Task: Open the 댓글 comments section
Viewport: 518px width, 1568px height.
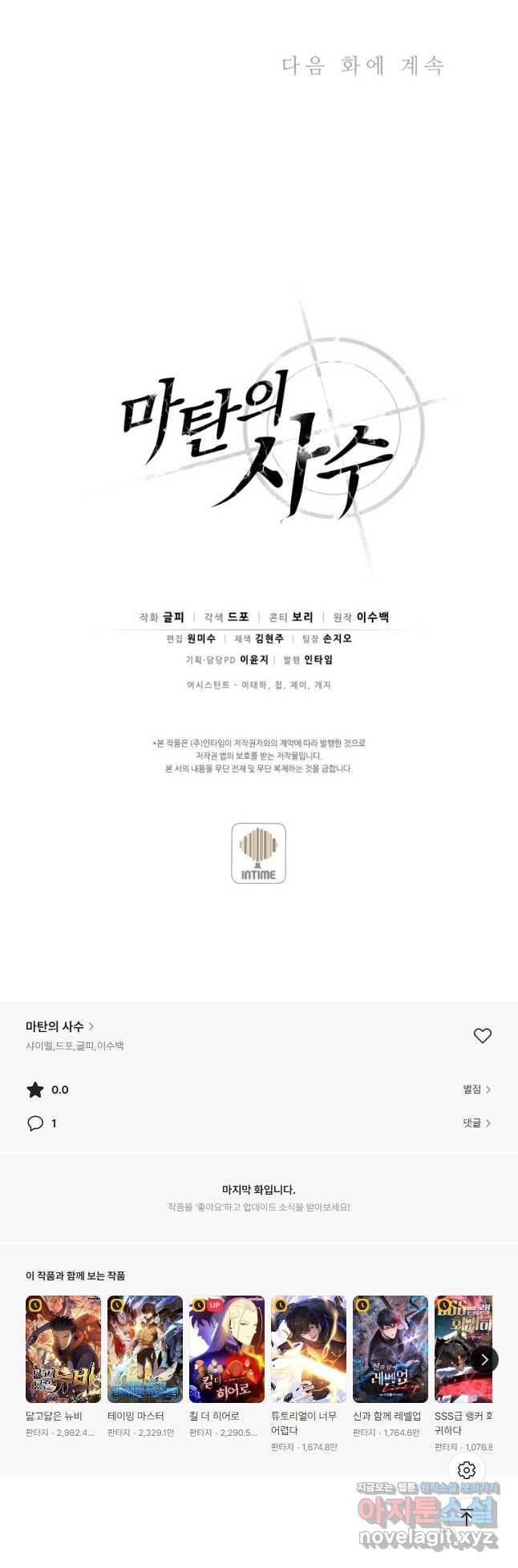Action: [476, 1123]
